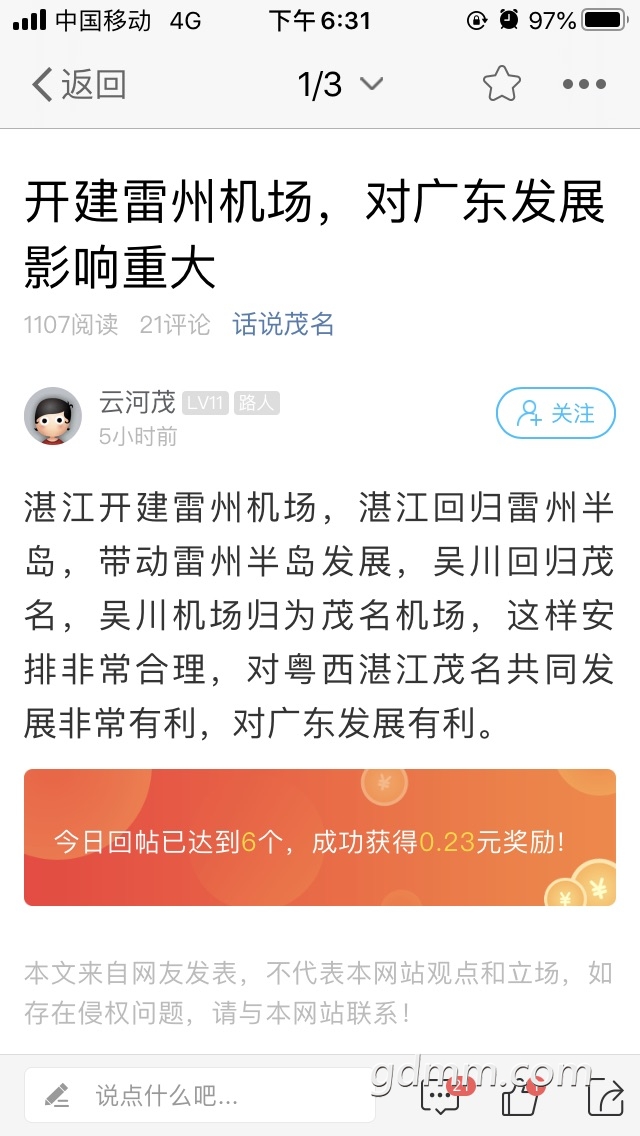Follow the author with 关注 button
Viewport: 640px width, 1136px height.
coord(555,413)
